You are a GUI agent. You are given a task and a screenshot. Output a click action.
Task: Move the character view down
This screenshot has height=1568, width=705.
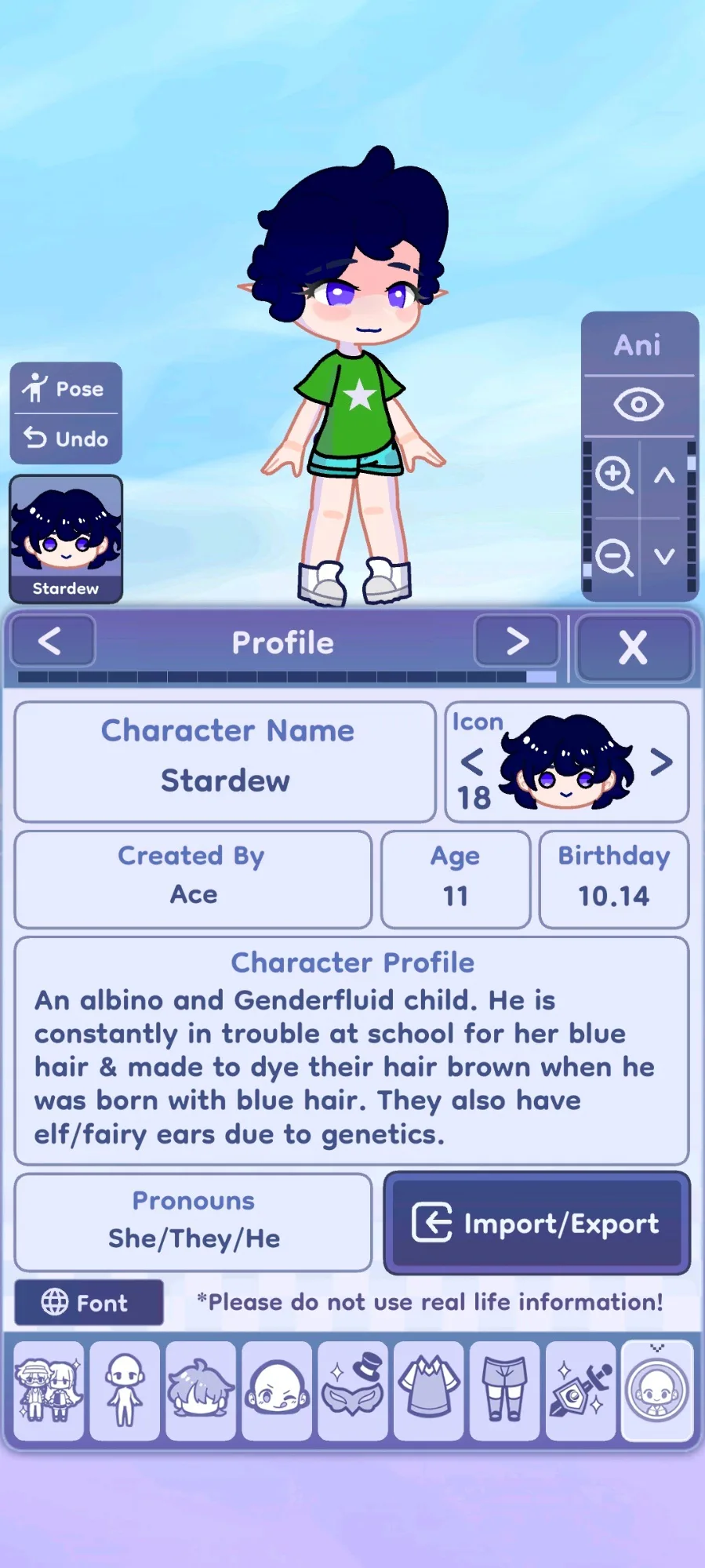tap(664, 557)
